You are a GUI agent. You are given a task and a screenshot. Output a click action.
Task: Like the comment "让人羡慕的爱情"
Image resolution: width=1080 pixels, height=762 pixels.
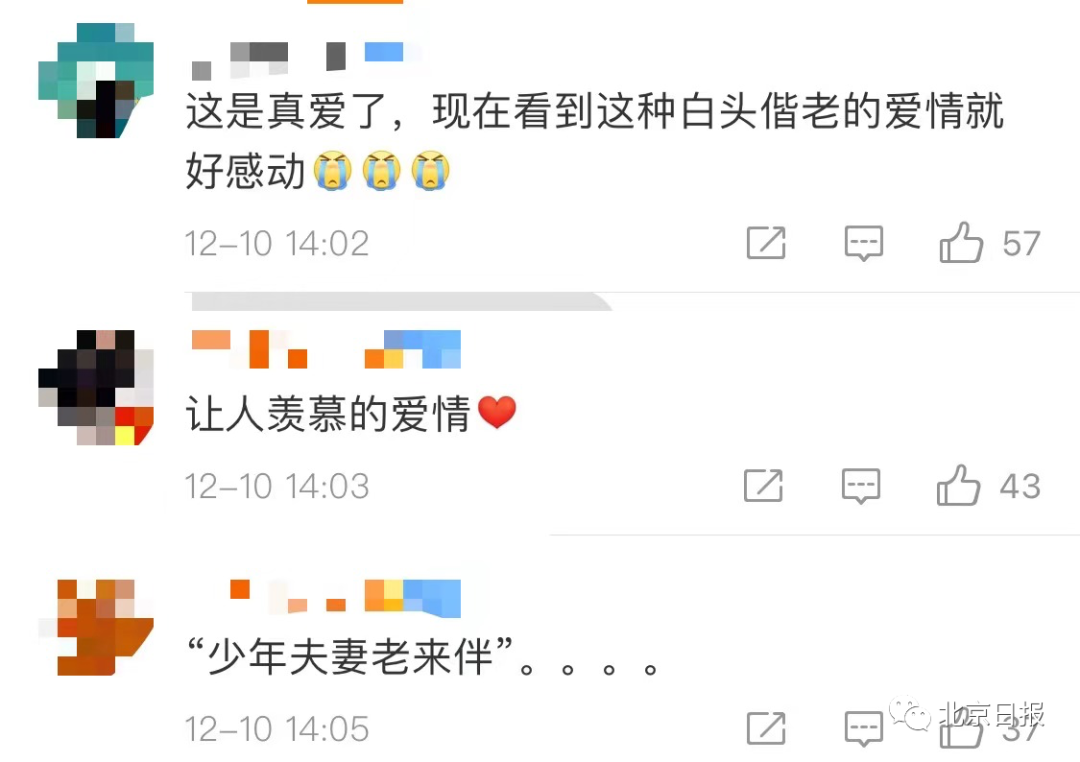[x=958, y=486]
